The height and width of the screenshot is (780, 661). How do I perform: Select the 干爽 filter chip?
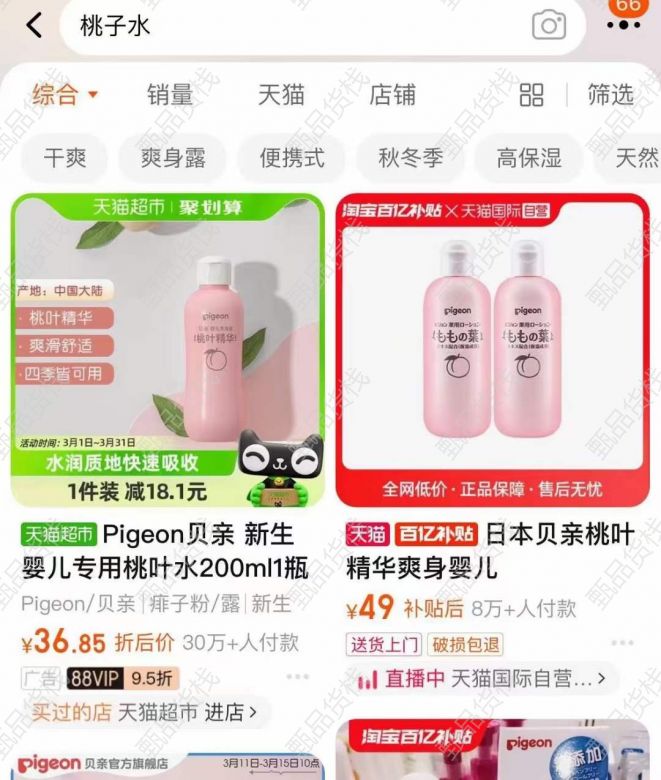coord(65,158)
